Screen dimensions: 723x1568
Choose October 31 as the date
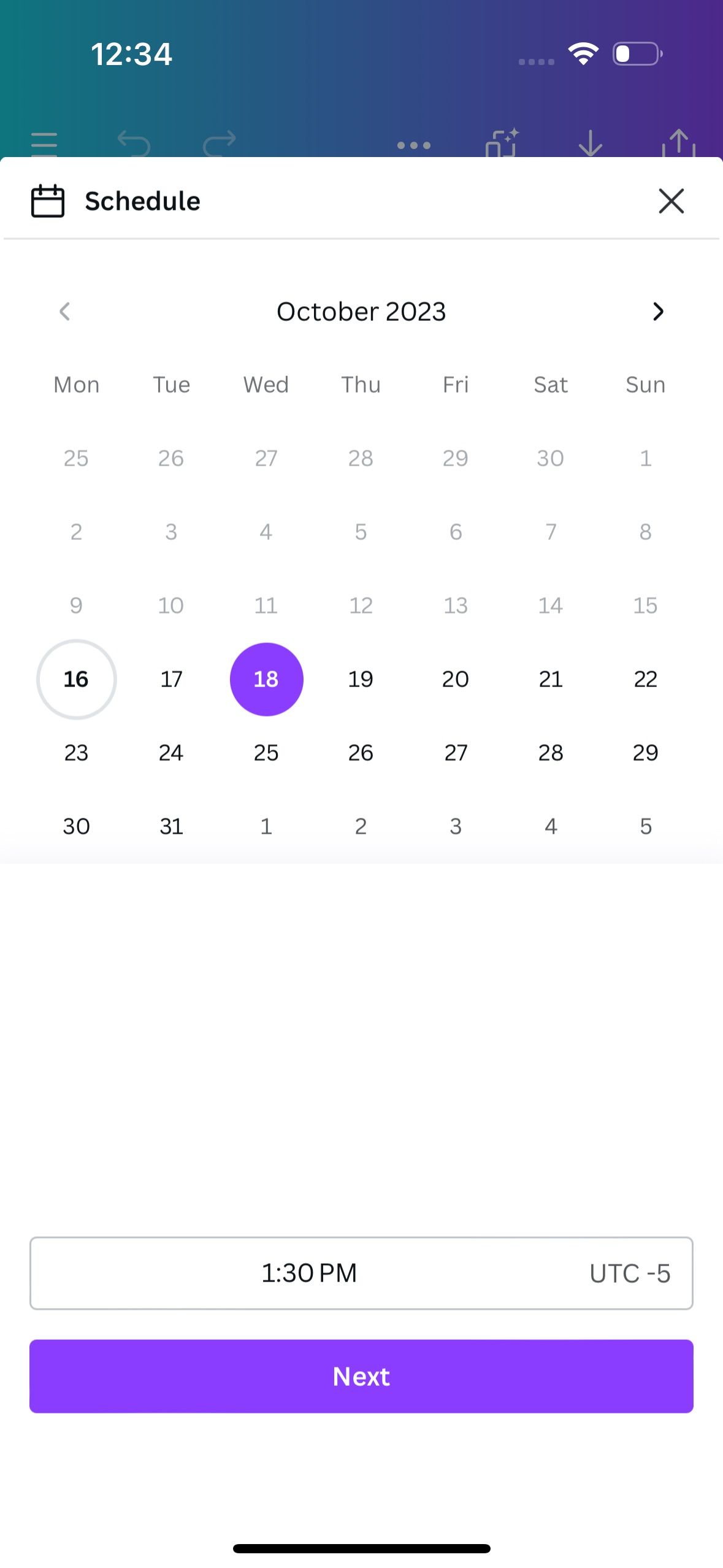[170, 826]
